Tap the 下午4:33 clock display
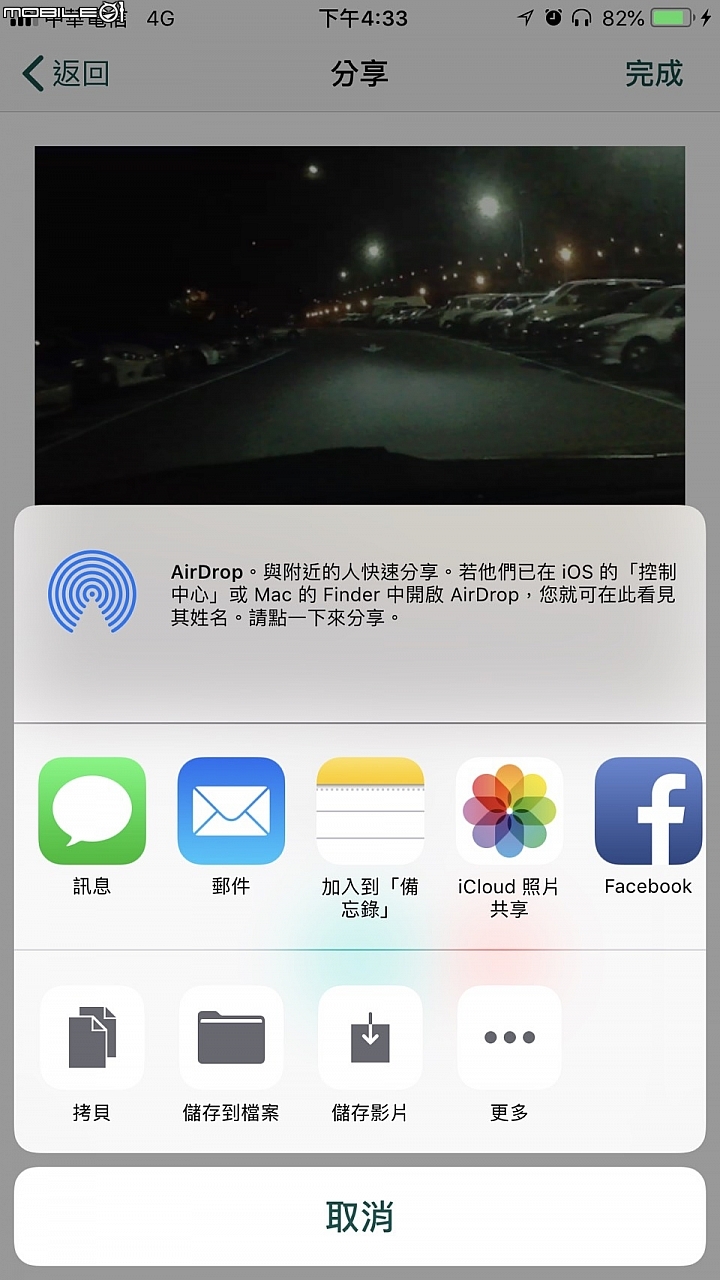This screenshot has width=720, height=1280. click(360, 16)
